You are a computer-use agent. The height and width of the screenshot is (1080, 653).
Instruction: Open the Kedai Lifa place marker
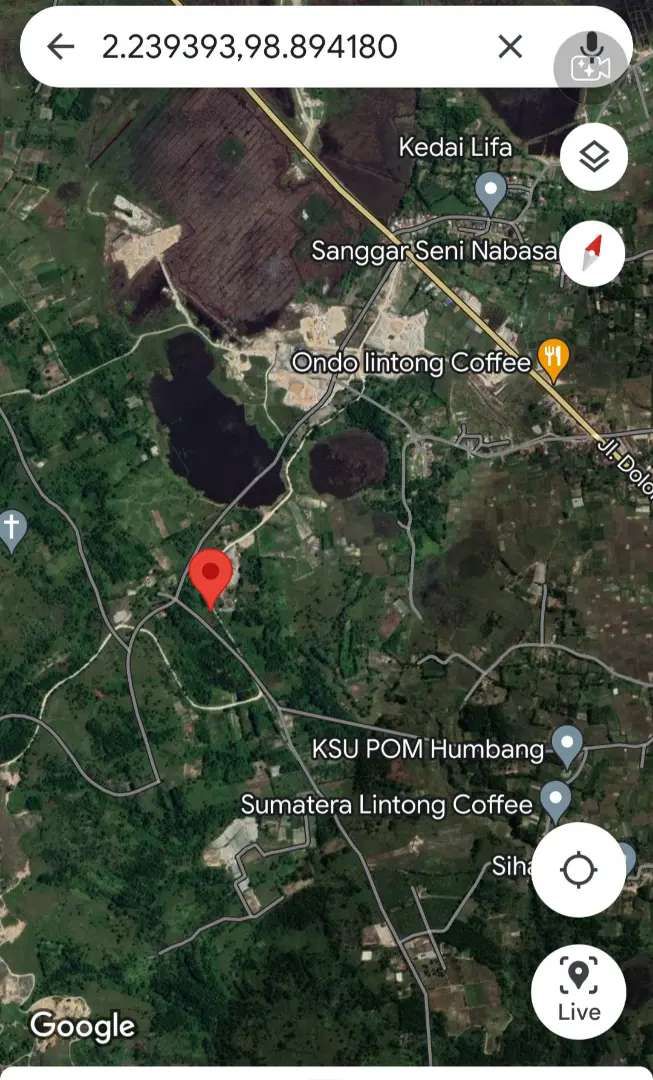click(x=490, y=188)
